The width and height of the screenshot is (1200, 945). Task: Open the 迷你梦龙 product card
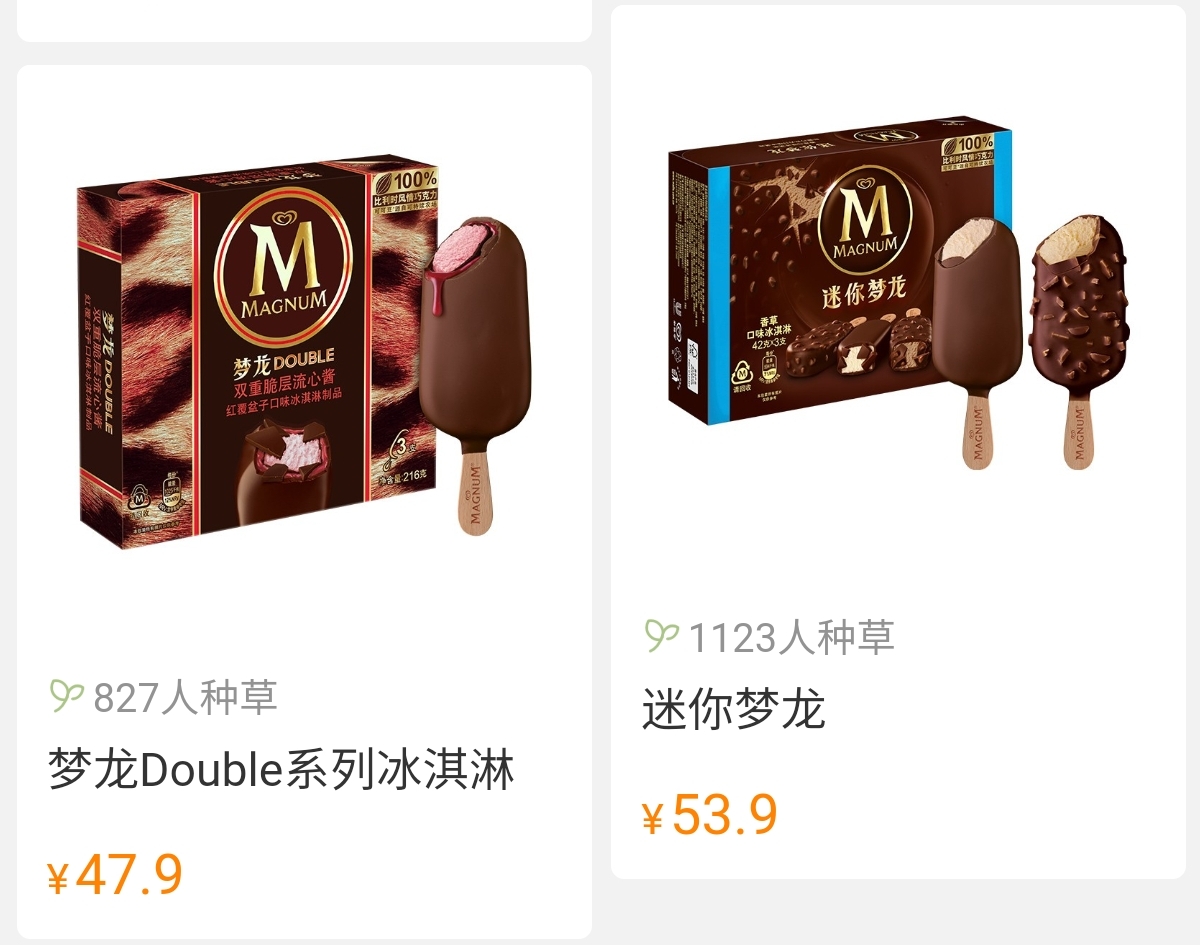[x=897, y=440]
